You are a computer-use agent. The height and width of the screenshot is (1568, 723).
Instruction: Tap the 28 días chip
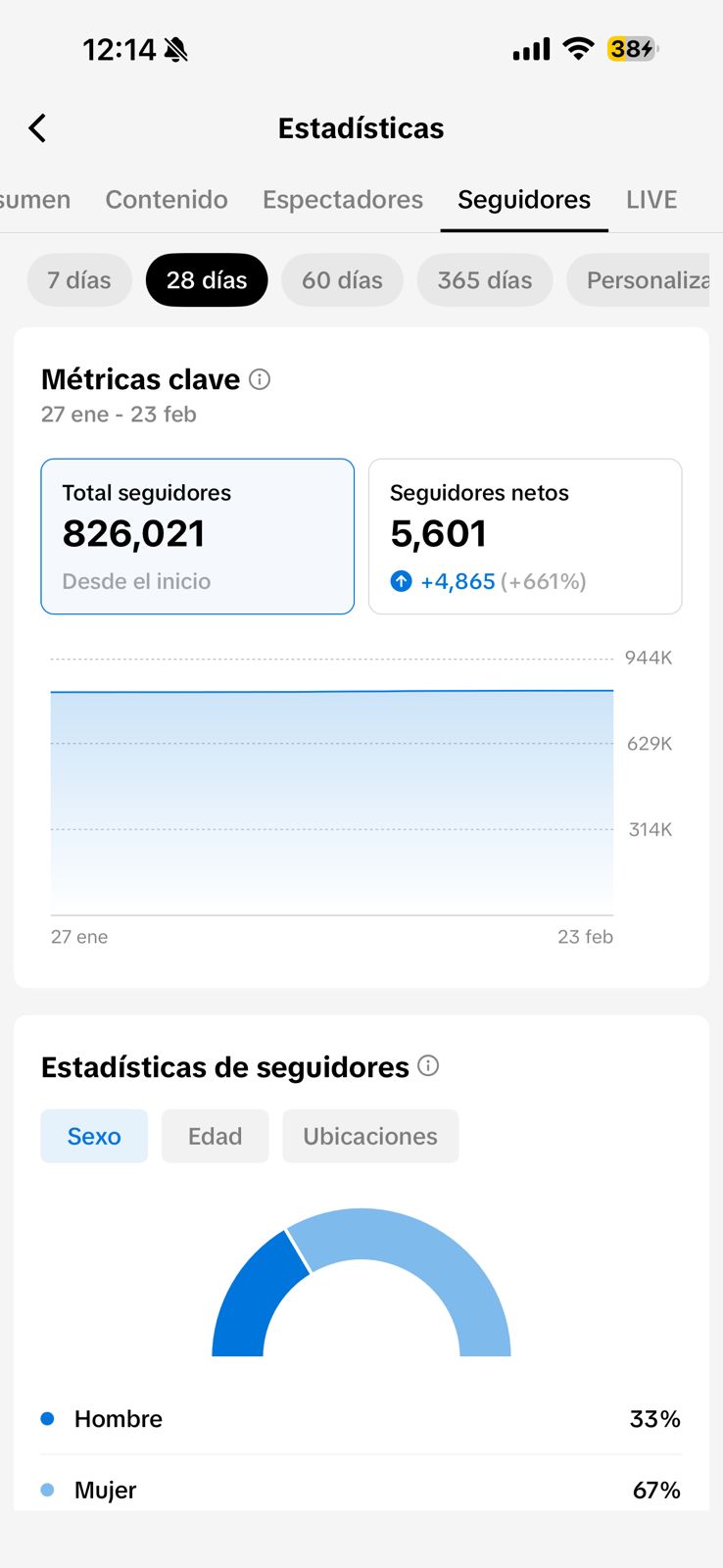[x=207, y=280]
